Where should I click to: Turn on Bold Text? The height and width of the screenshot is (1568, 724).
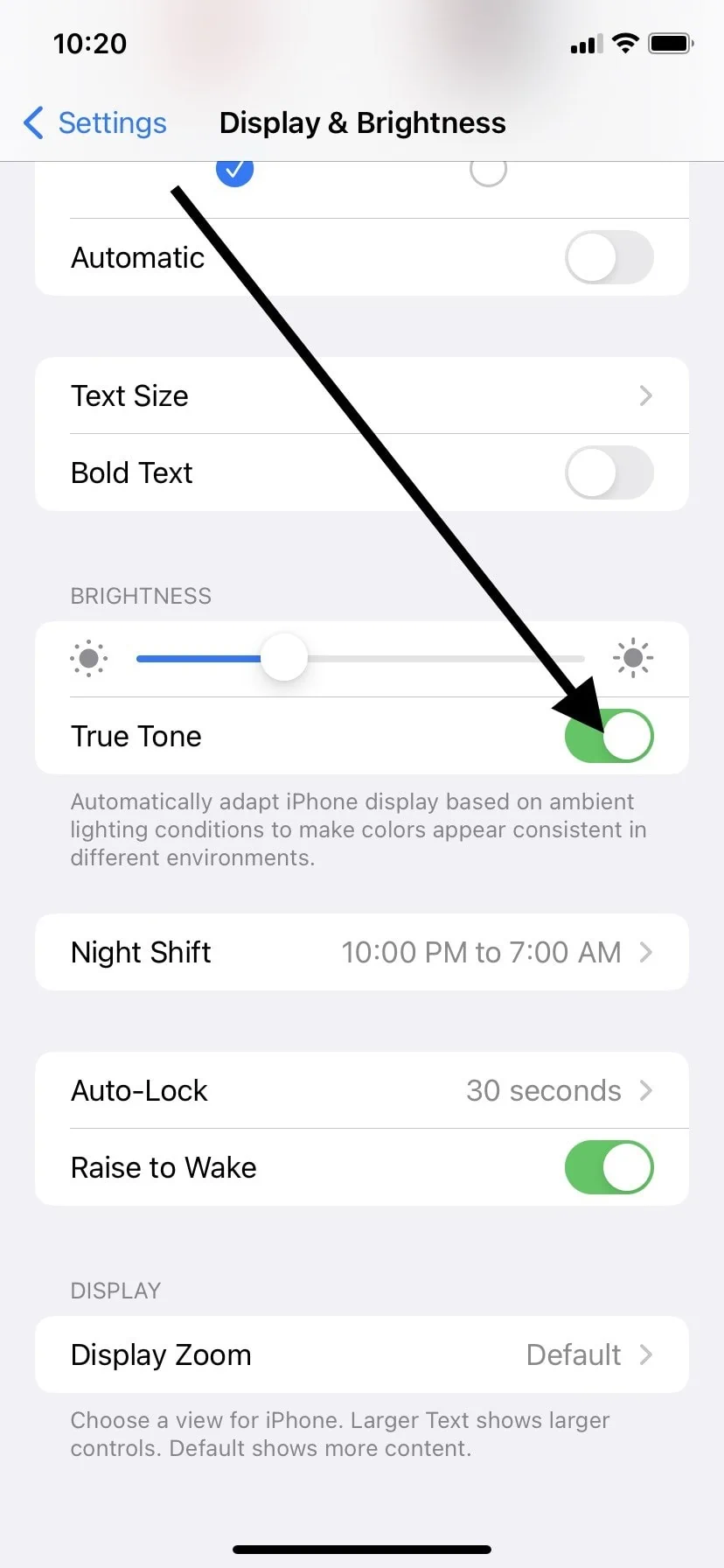(x=609, y=472)
